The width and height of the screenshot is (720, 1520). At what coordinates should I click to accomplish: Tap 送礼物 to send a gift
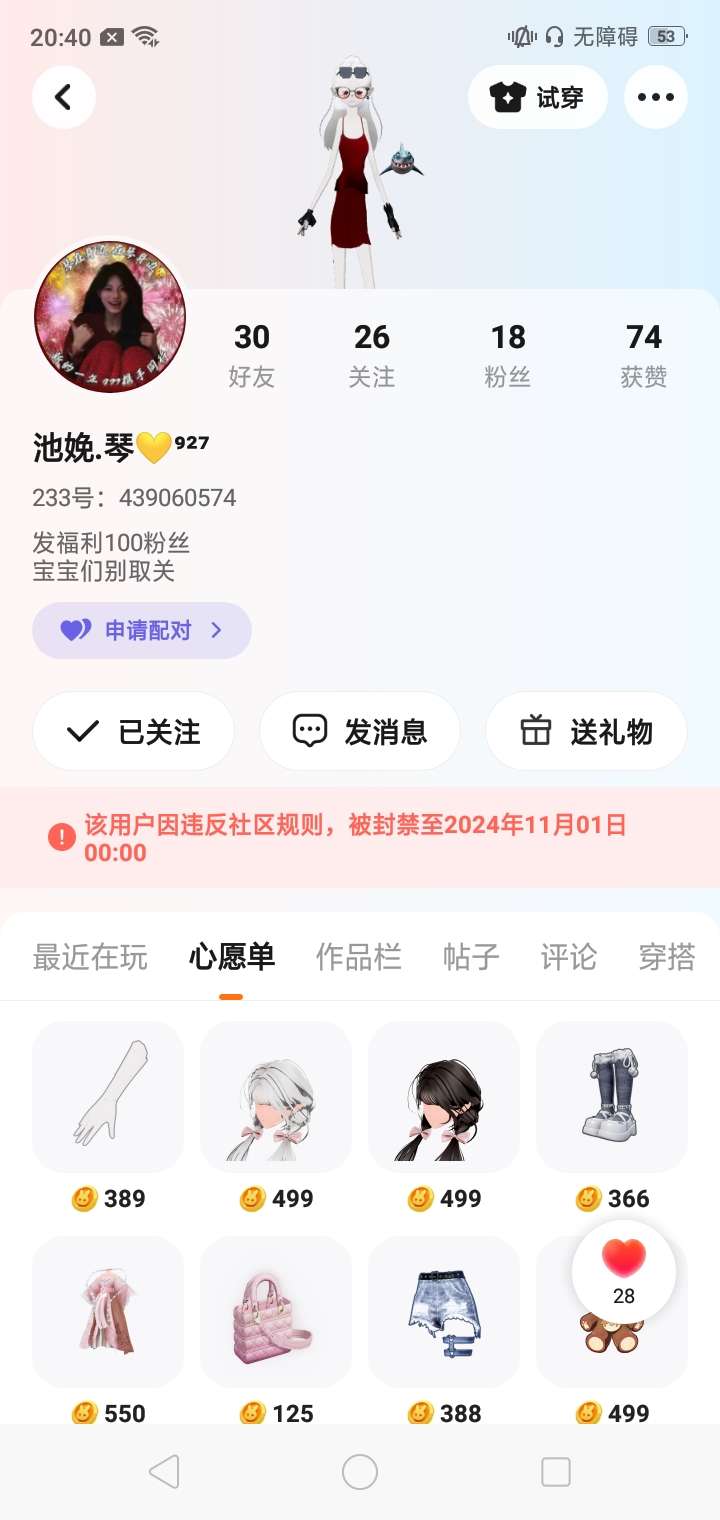[x=586, y=731]
